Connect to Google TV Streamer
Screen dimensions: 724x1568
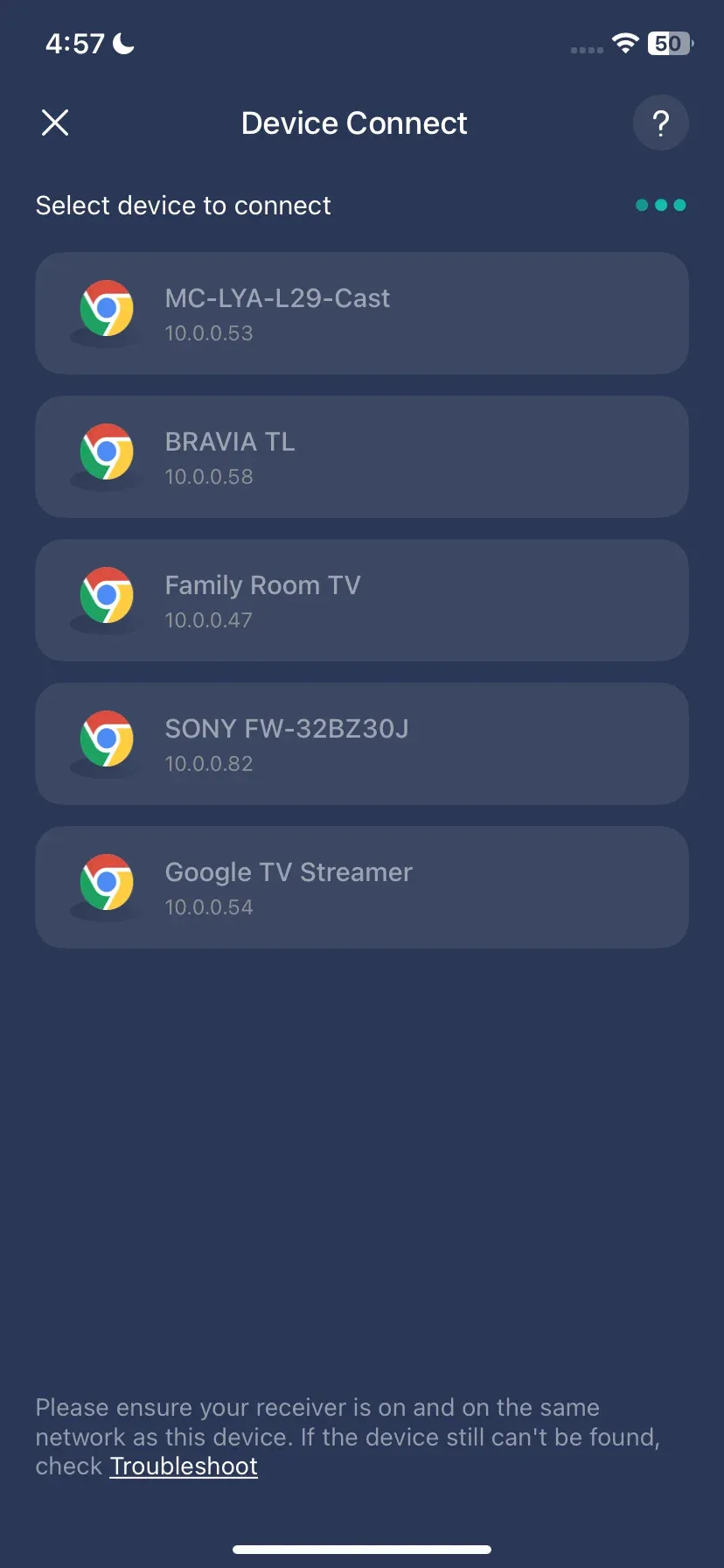pyautogui.click(x=361, y=887)
